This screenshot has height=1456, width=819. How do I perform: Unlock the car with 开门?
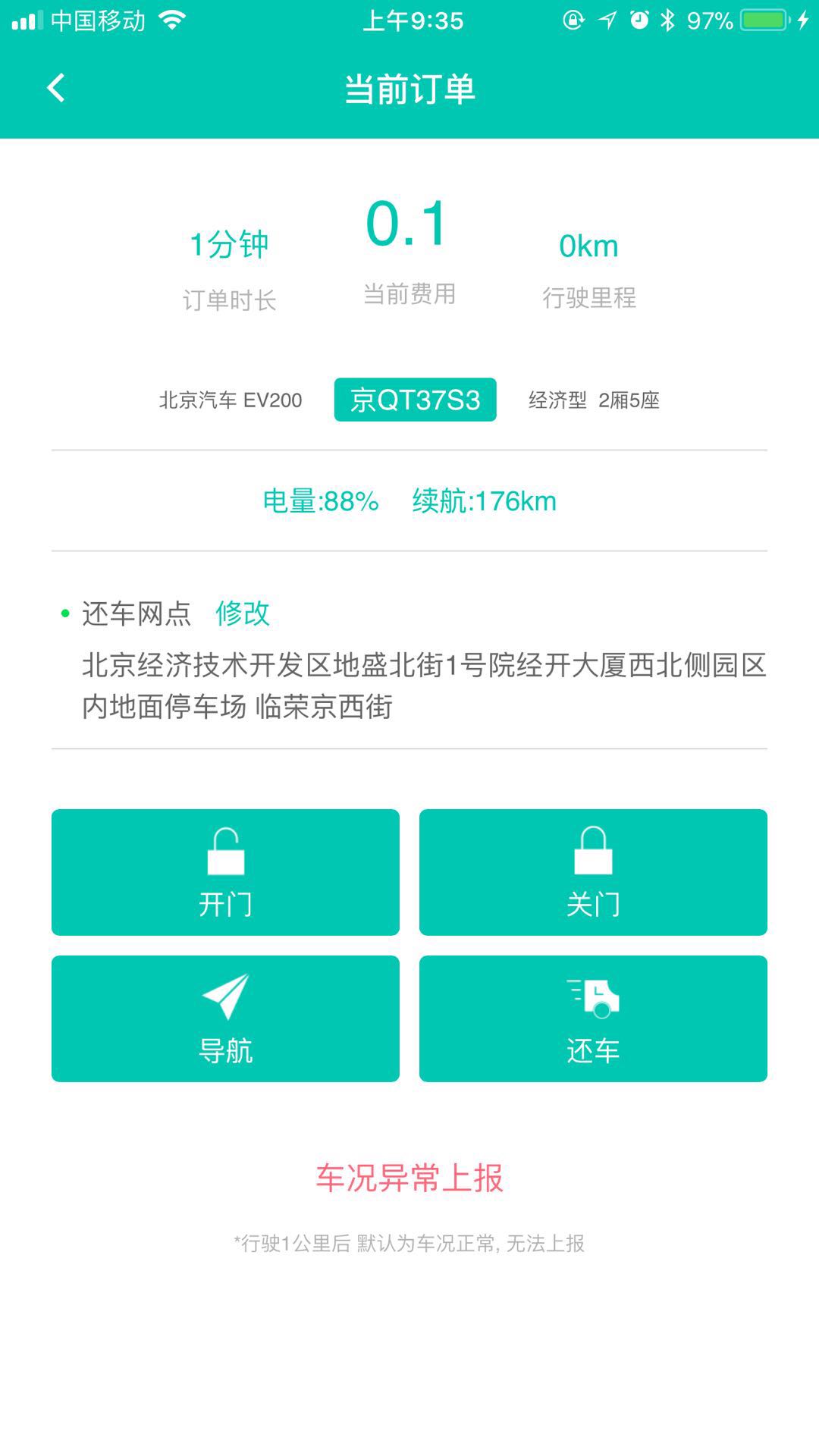click(225, 872)
